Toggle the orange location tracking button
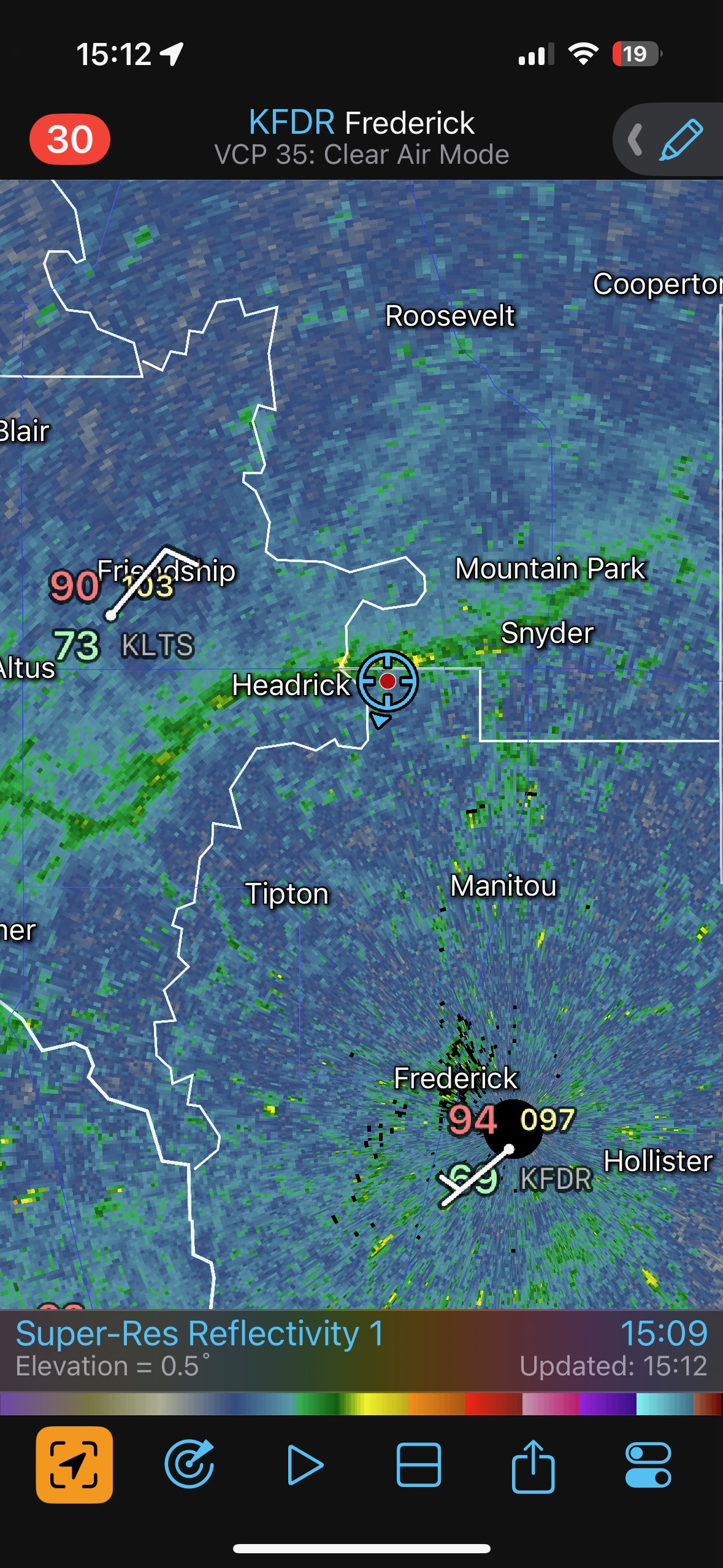The height and width of the screenshot is (1568, 723). pyautogui.click(x=74, y=1464)
